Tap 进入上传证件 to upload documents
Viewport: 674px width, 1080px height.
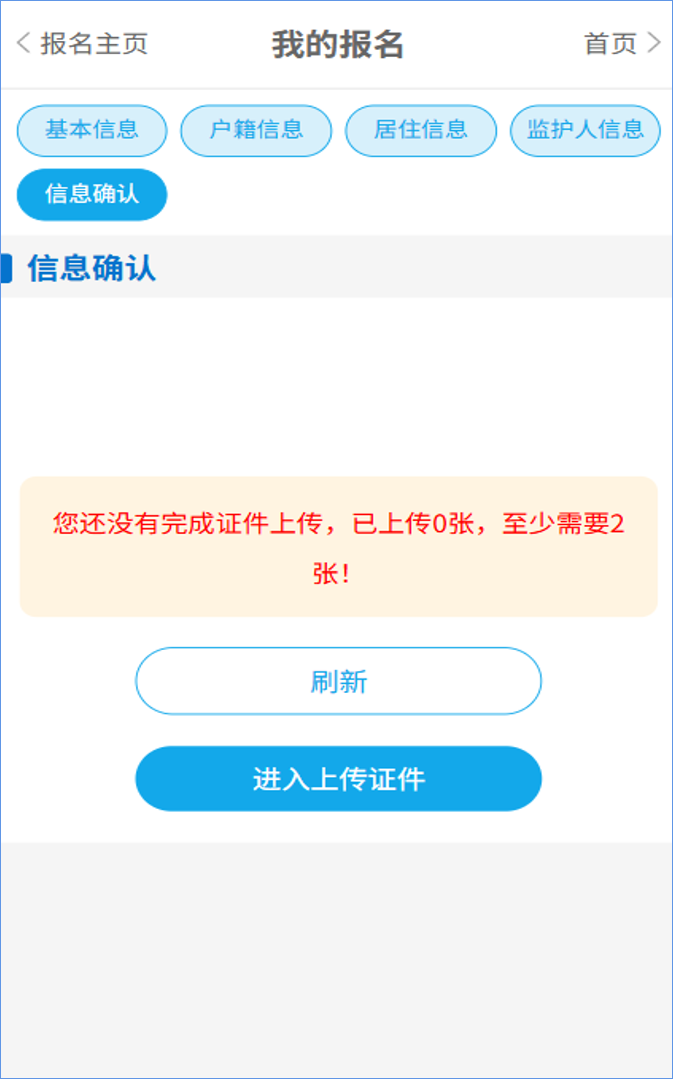point(338,778)
